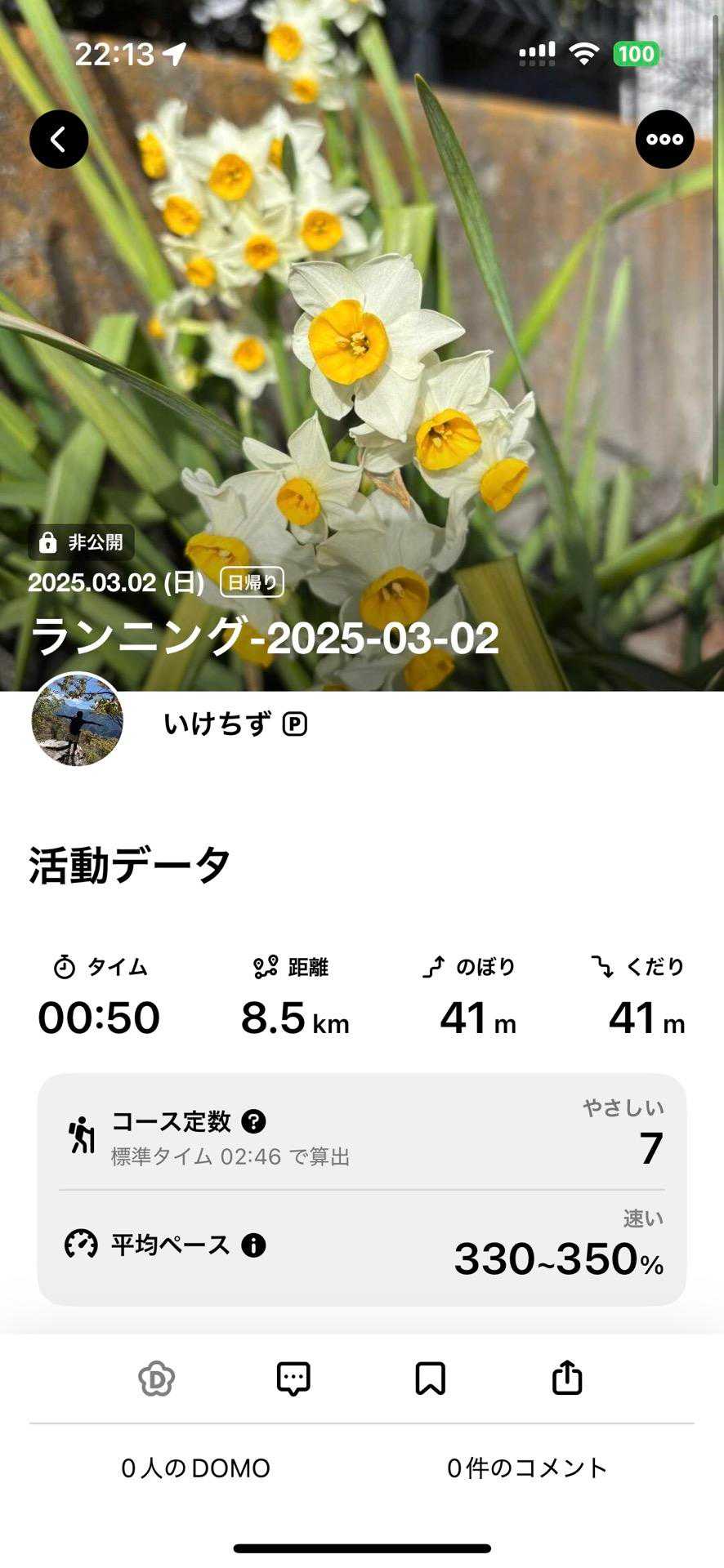Image resolution: width=724 pixels, height=1568 pixels.
Task: Show info about 平均ペース
Action: (253, 1245)
